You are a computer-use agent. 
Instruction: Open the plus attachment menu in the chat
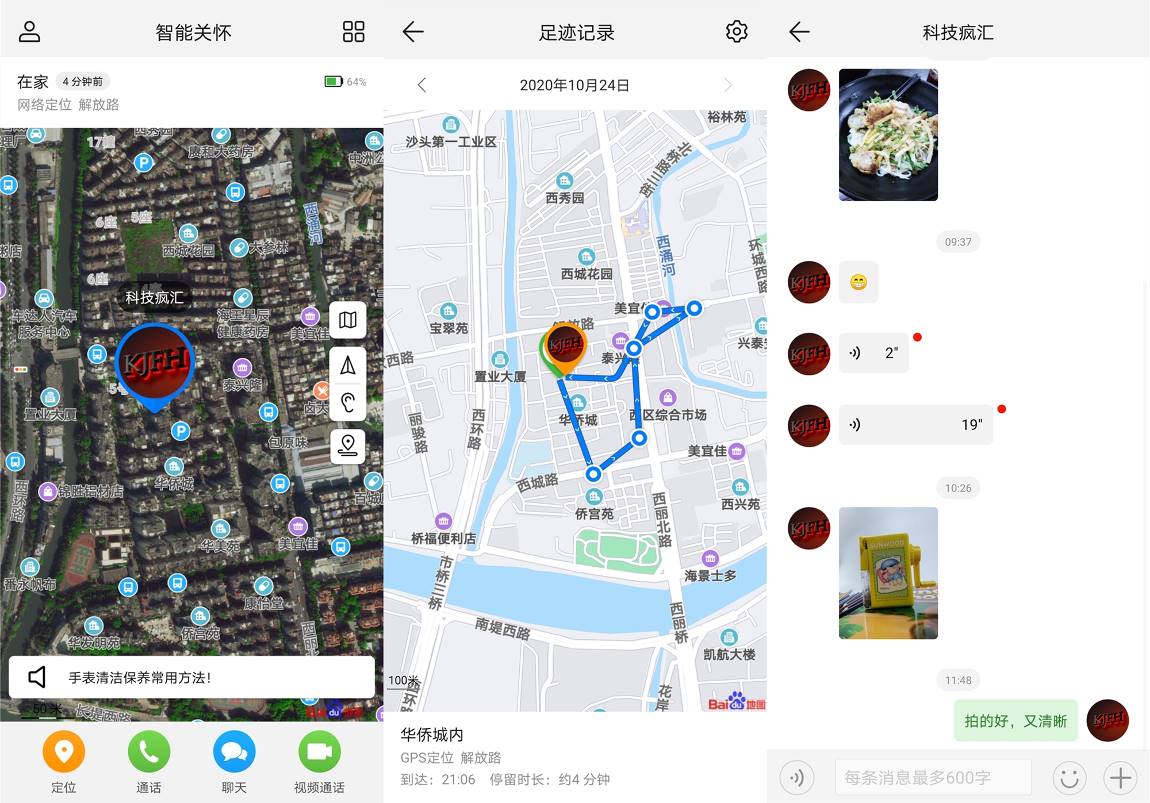click(1120, 777)
